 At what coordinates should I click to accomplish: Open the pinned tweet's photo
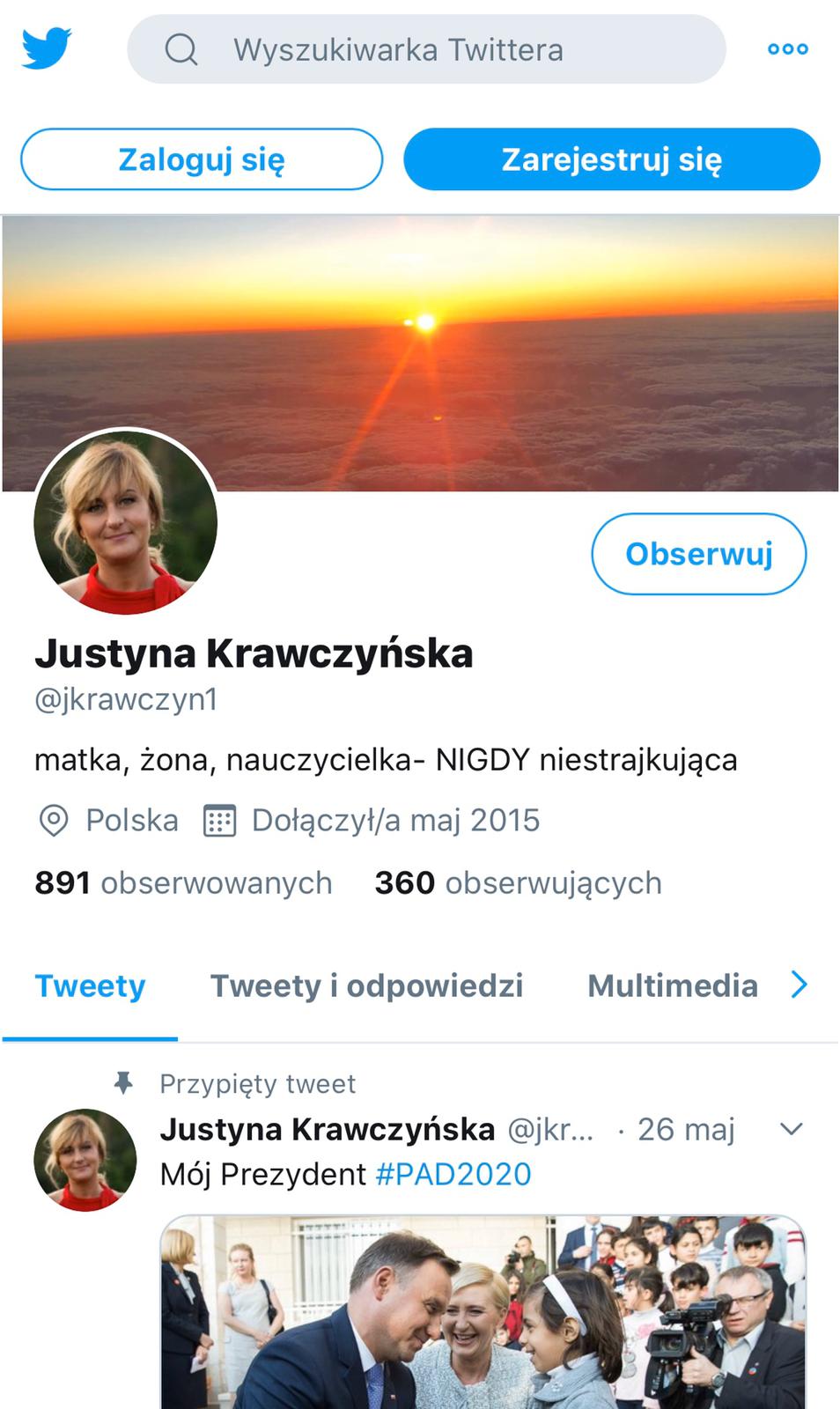tap(483, 1312)
